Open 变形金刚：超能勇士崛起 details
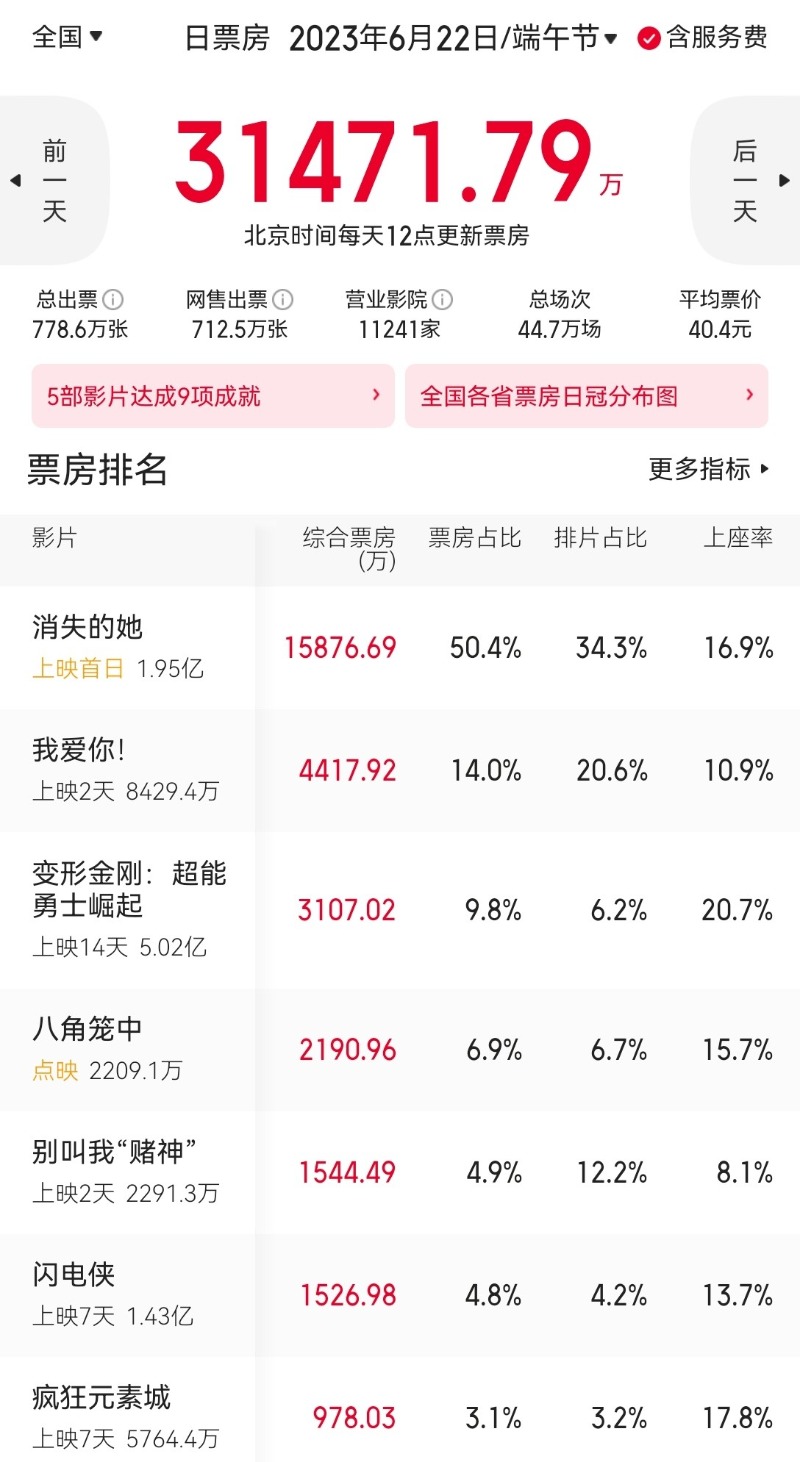The width and height of the screenshot is (800, 1462). pos(130,889)
